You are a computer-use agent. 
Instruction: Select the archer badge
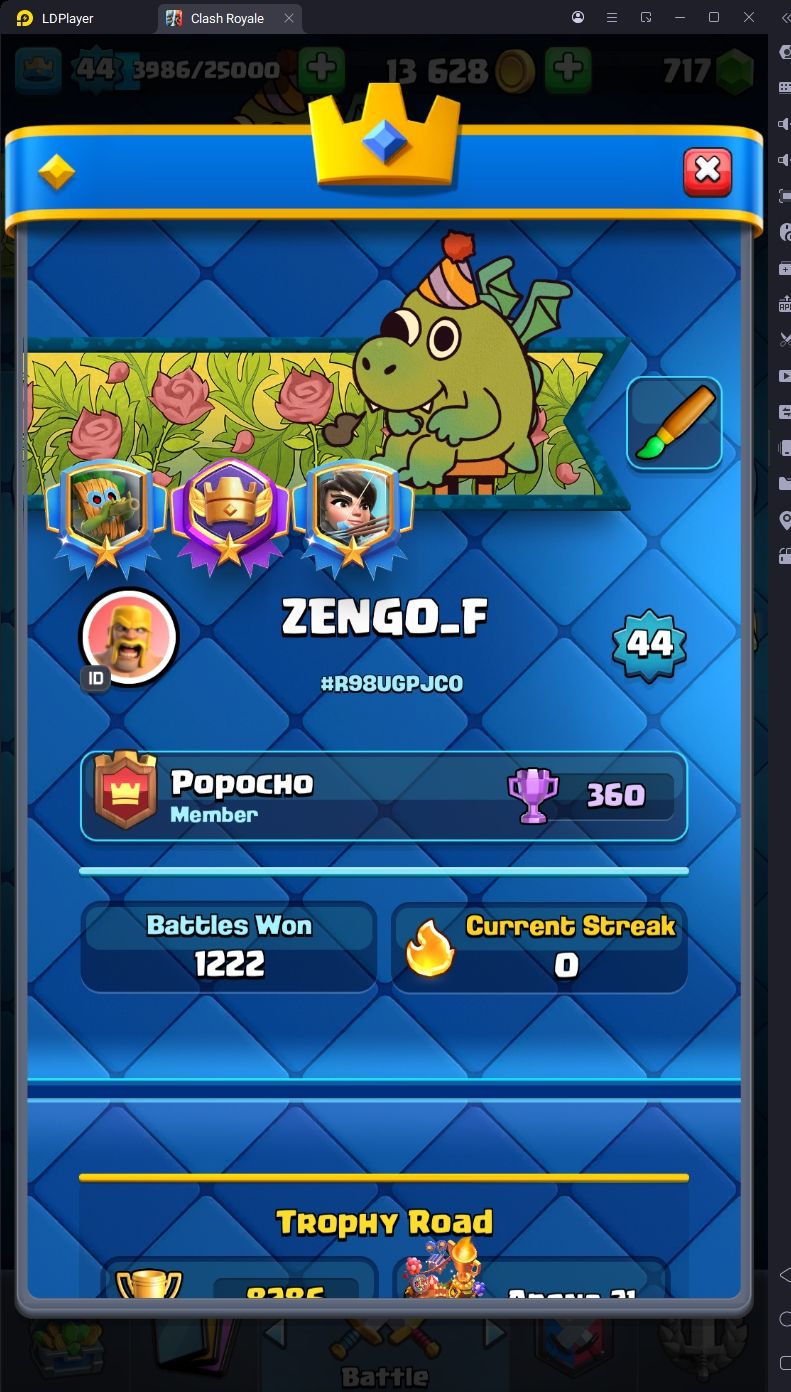tap(352, 515)
